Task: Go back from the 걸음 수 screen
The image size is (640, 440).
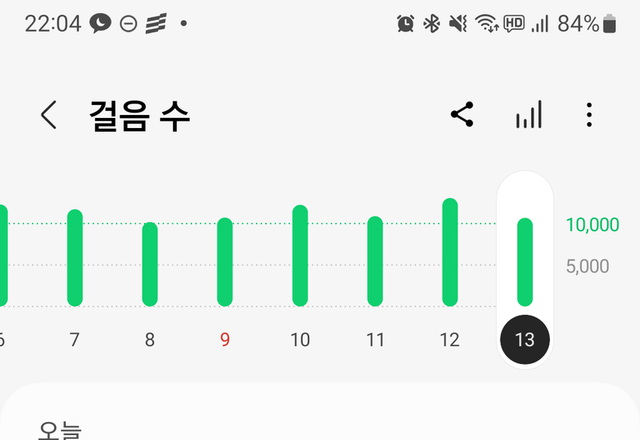Action: [49, 115]
